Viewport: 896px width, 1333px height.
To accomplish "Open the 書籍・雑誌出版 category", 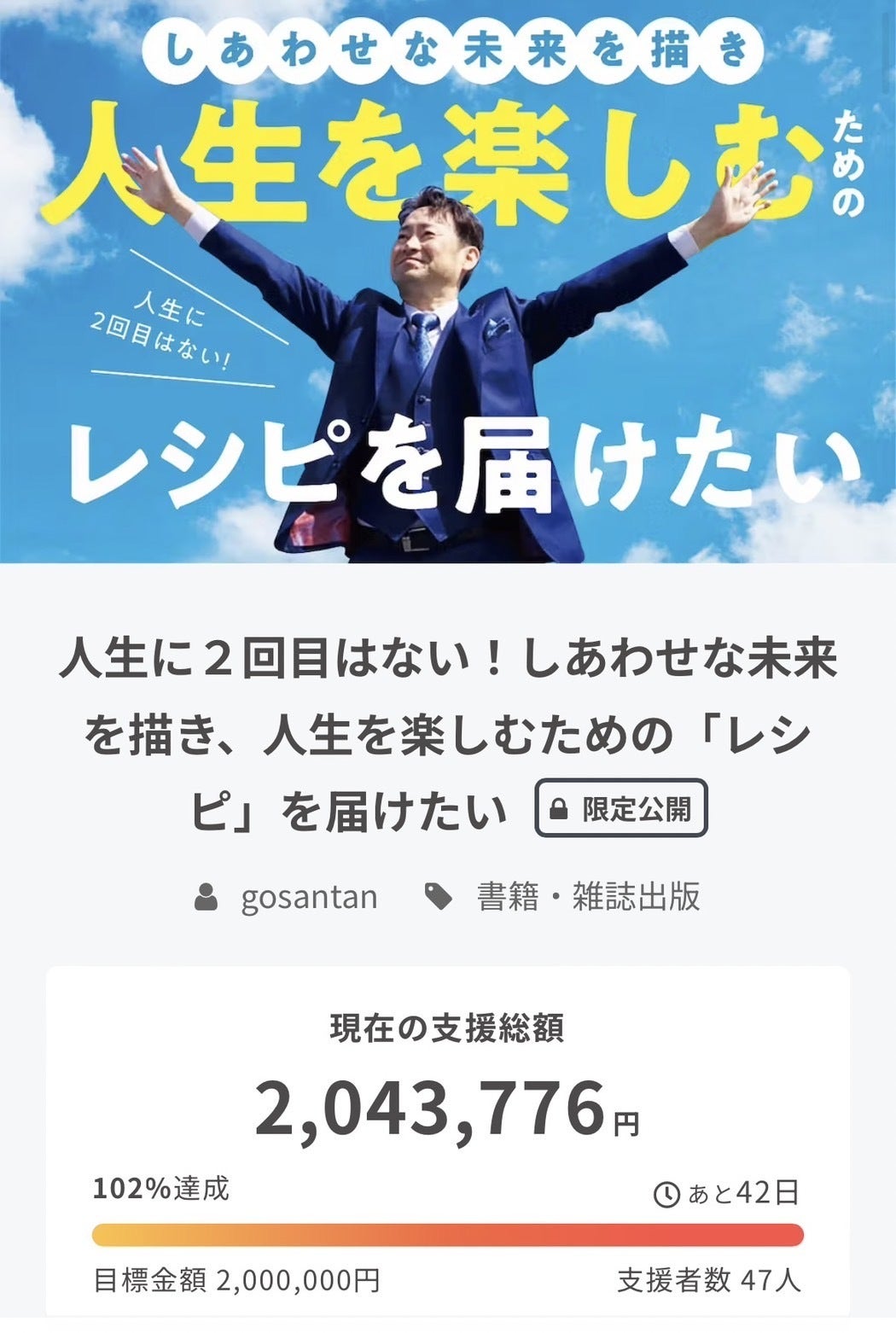I will (588, 898).
